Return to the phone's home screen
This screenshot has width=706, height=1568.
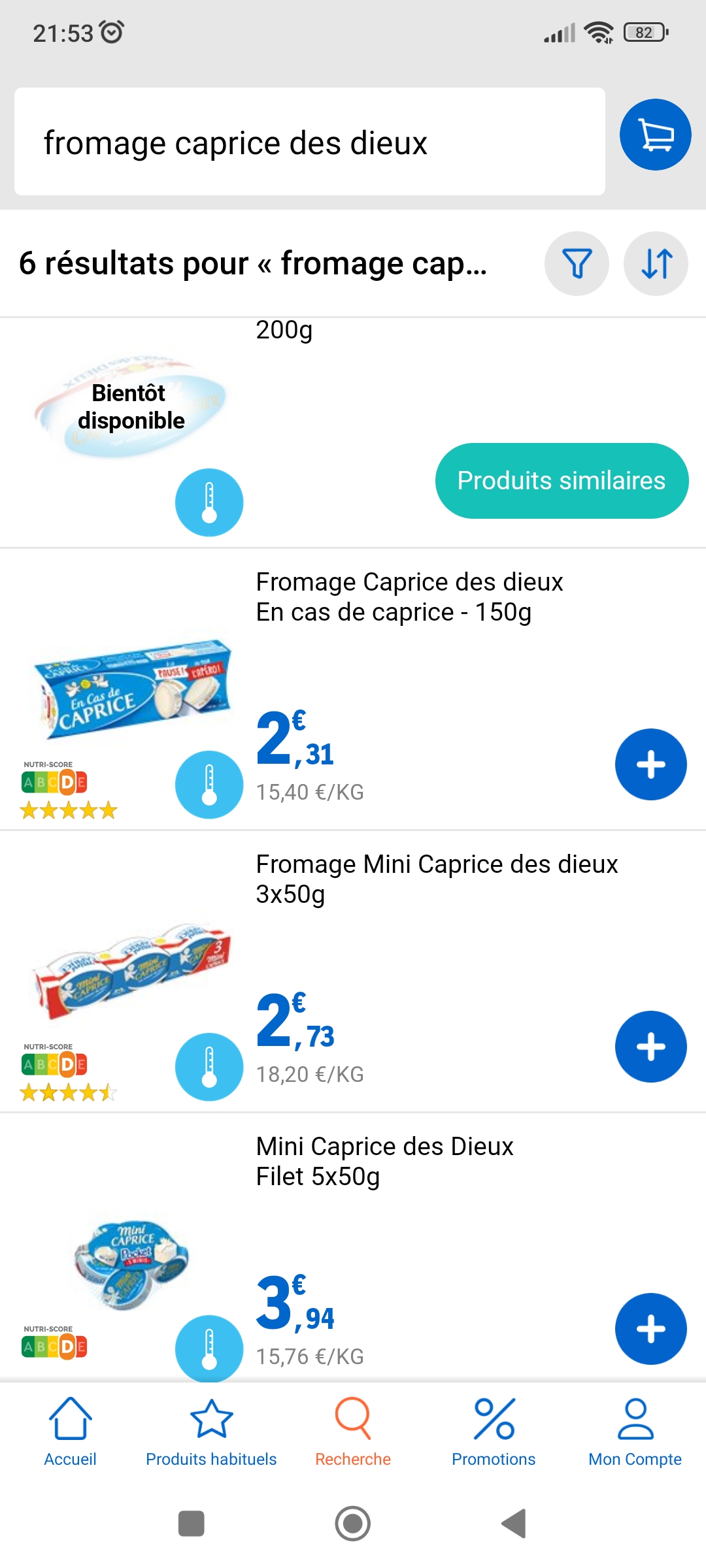[353, 1524]
